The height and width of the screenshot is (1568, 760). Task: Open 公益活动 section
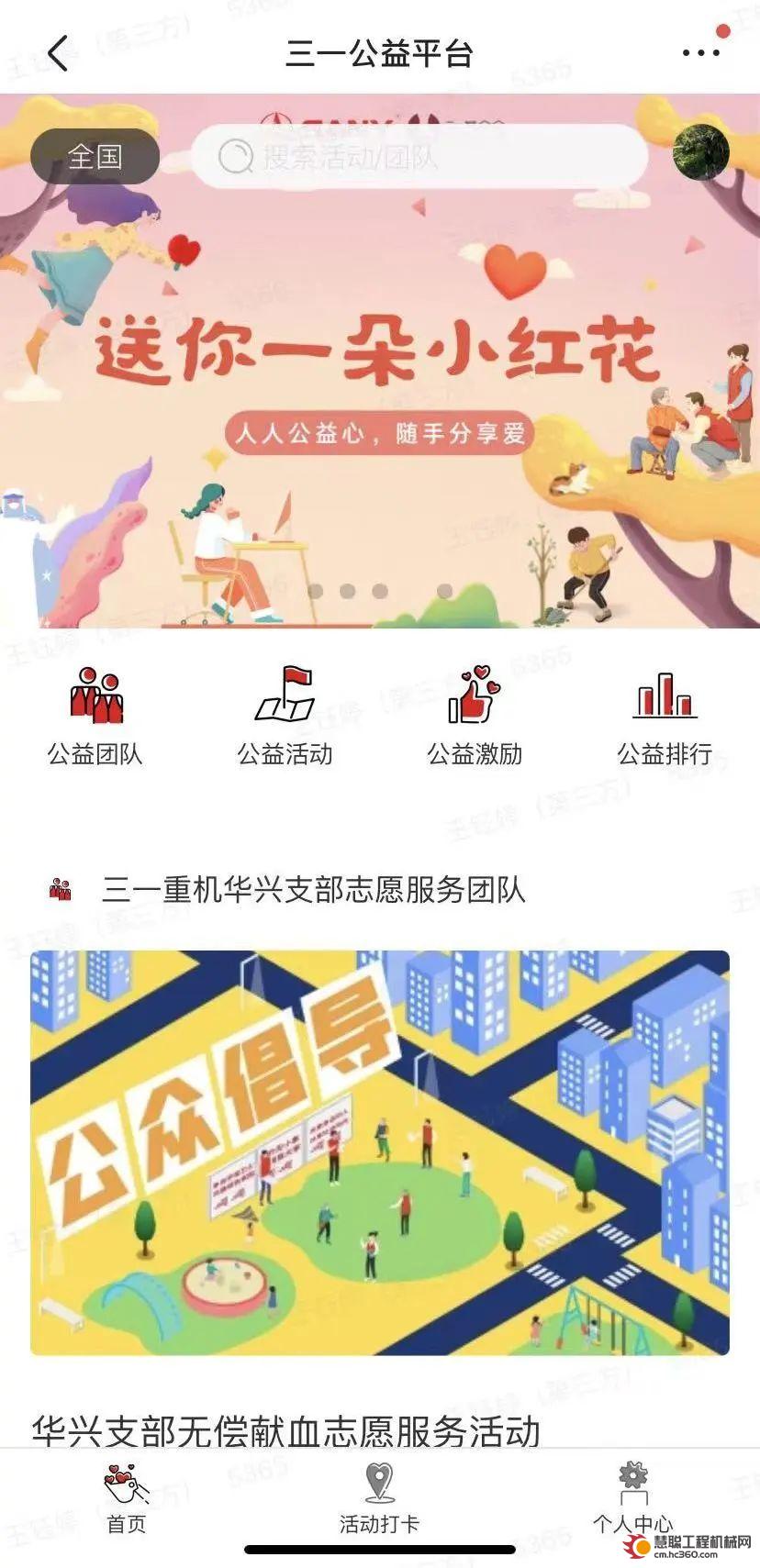[x=285, y=716]
